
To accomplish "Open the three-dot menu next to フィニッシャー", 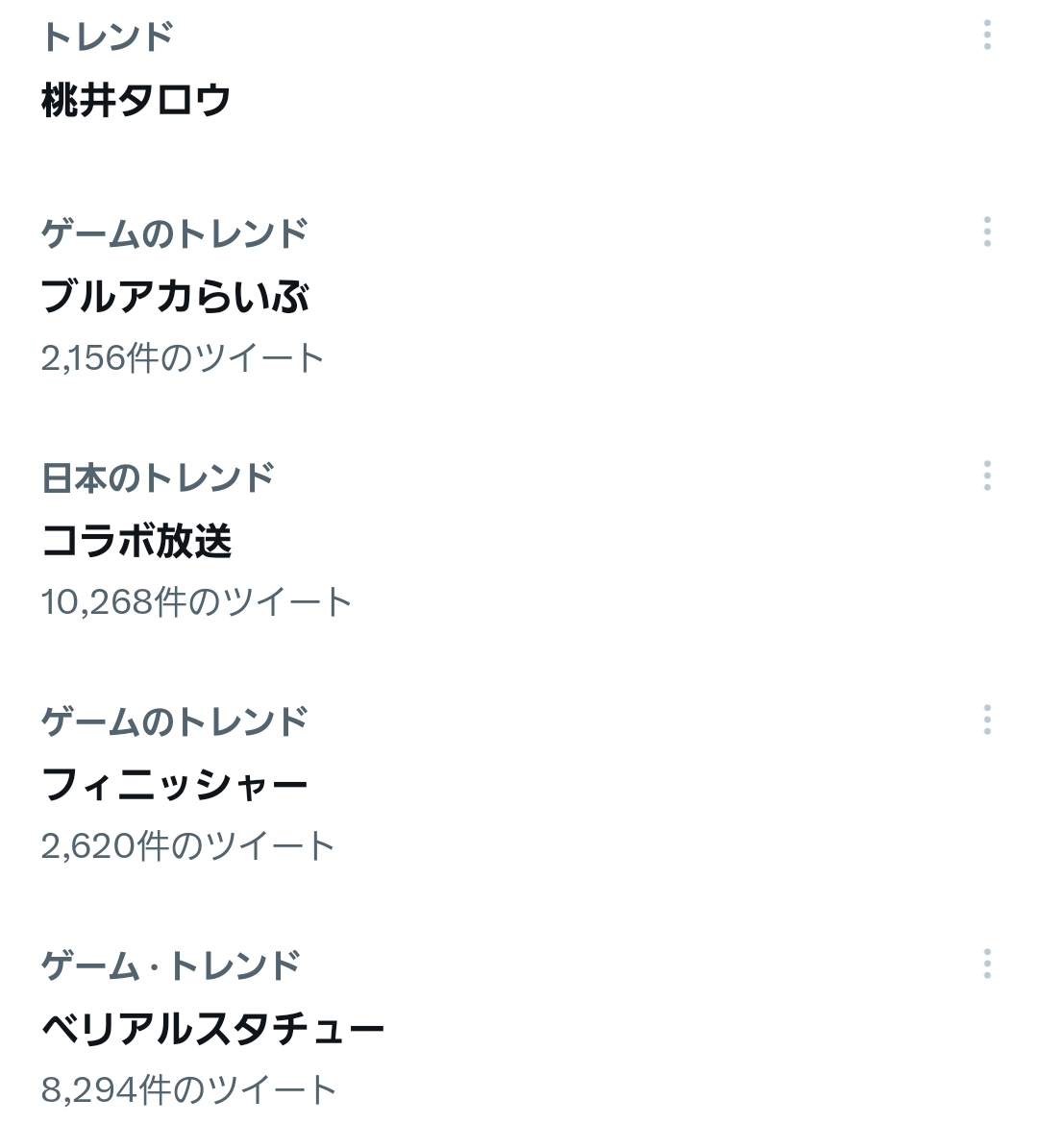I will 987,721.
